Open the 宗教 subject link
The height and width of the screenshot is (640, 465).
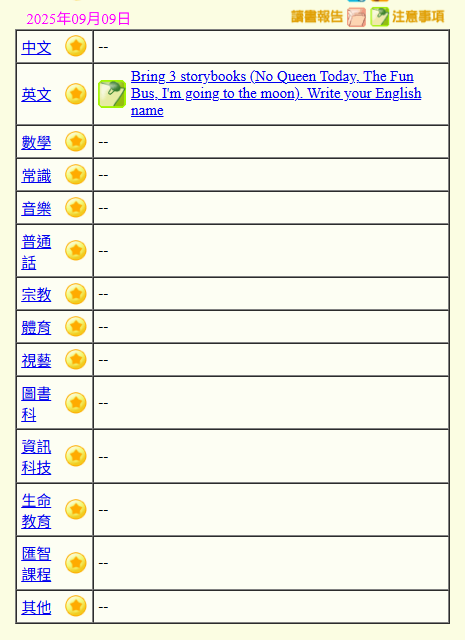pos(36,294)
